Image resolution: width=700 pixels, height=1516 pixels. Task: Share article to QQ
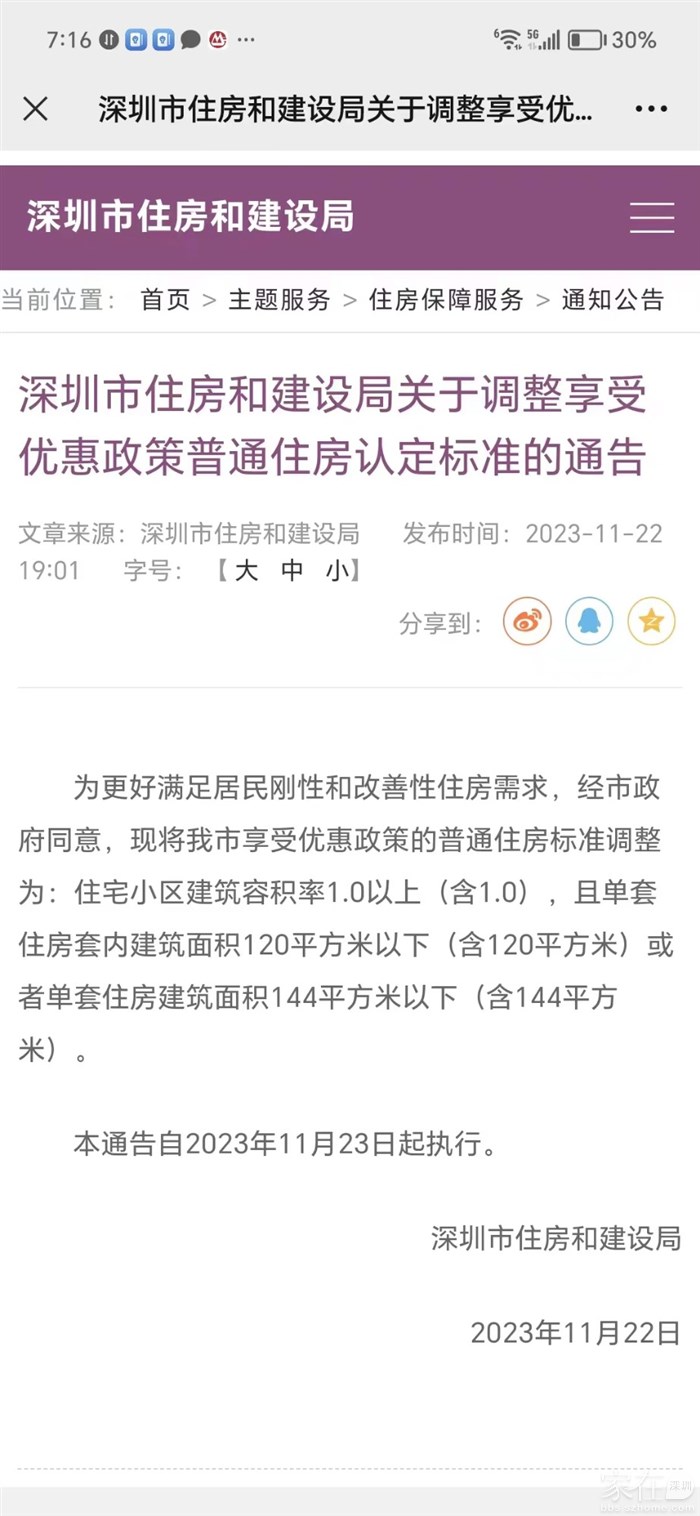[x=589, y=622]
